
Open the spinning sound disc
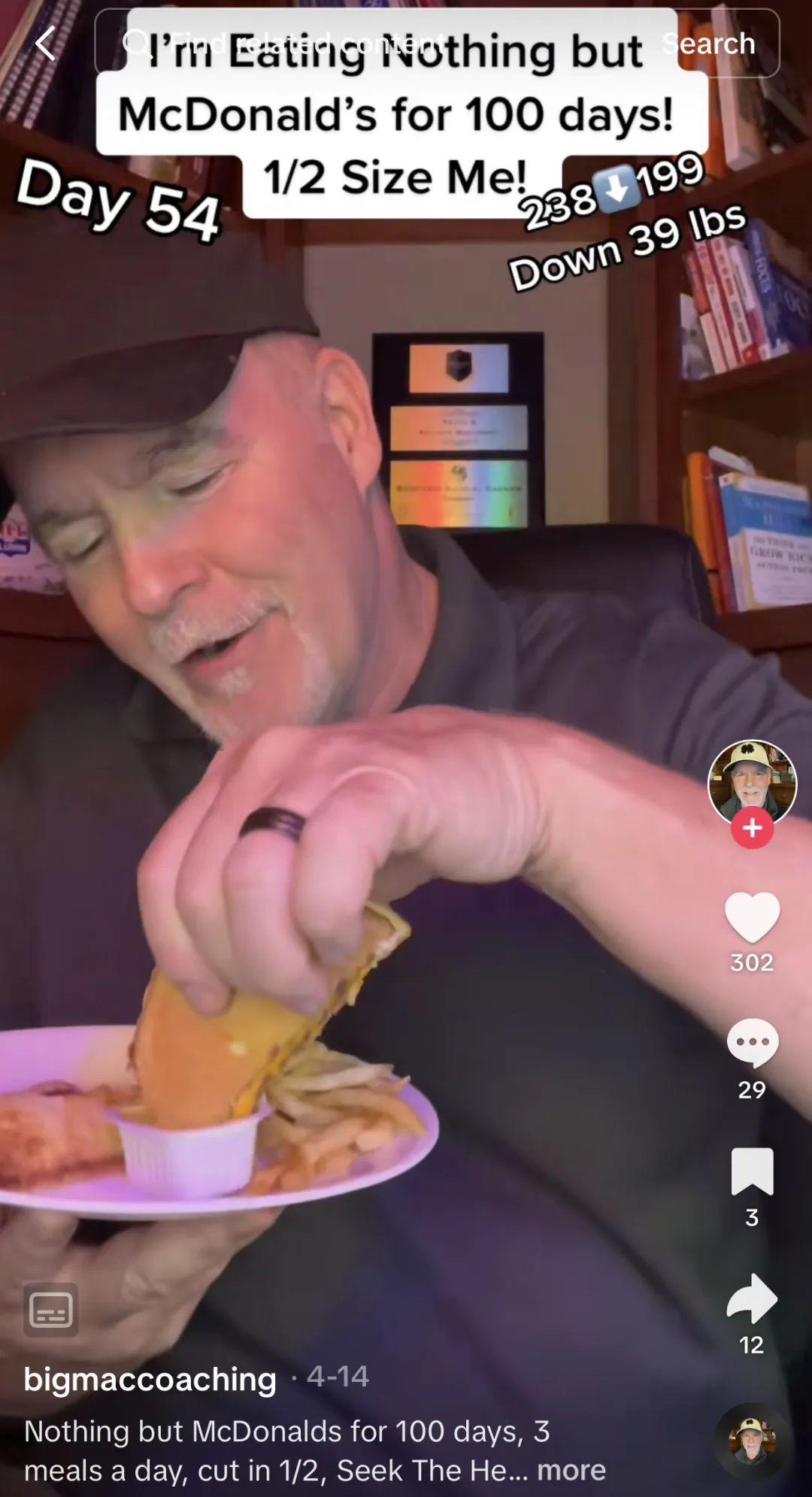[x=752, y=1441]
